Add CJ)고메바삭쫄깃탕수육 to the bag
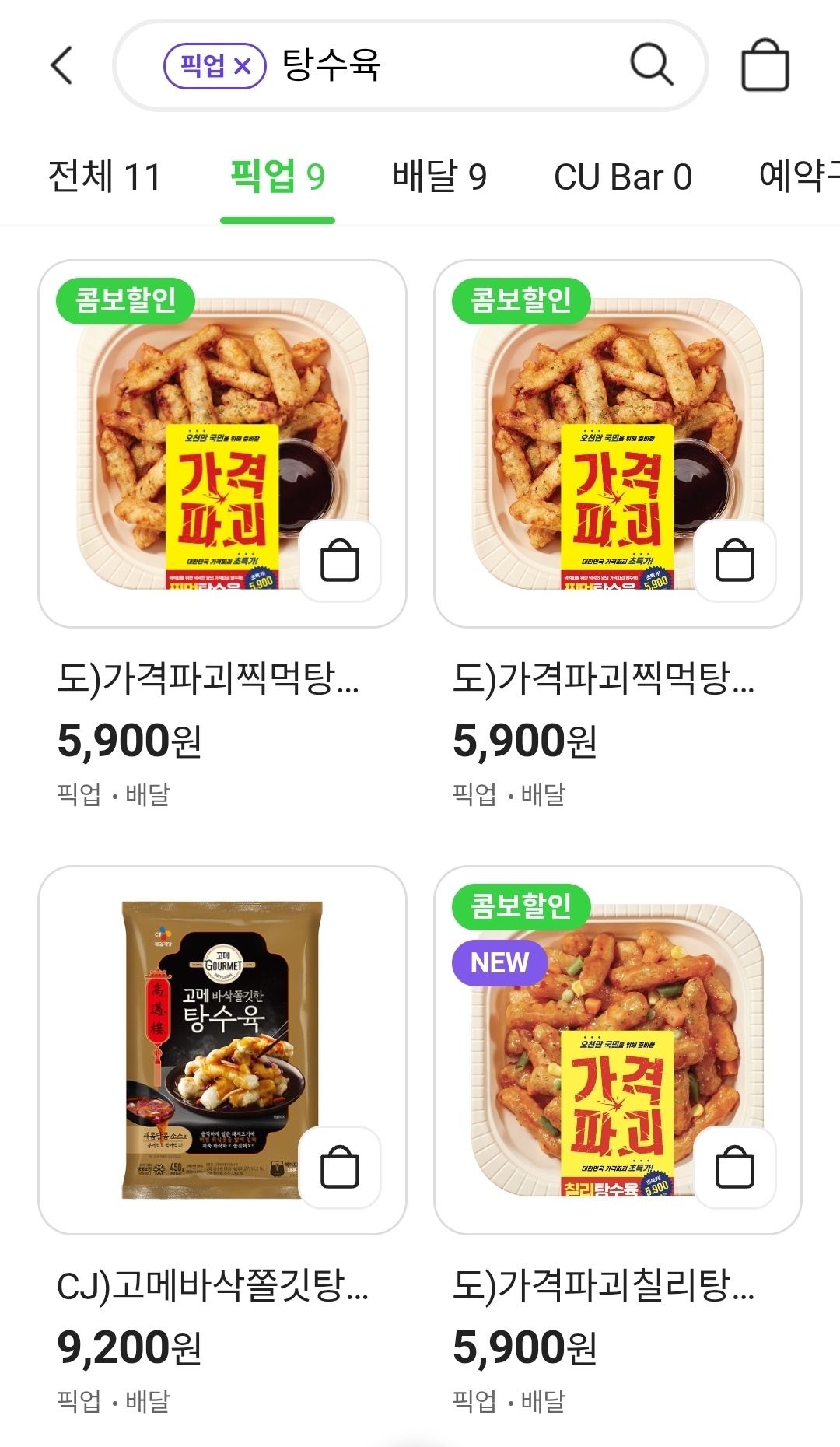 340,1167
